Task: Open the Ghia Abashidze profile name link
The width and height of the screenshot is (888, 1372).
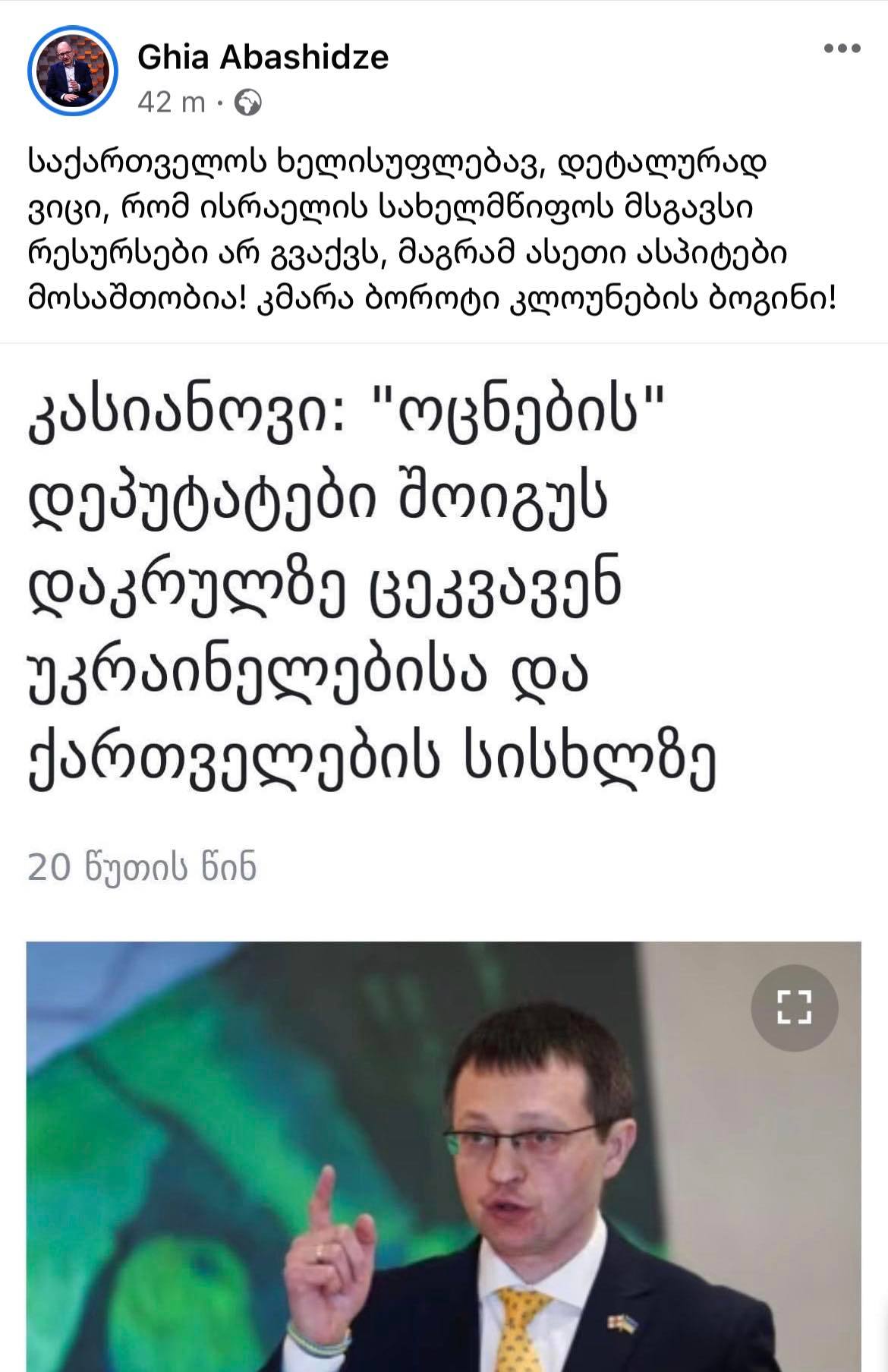Action: 263,58
